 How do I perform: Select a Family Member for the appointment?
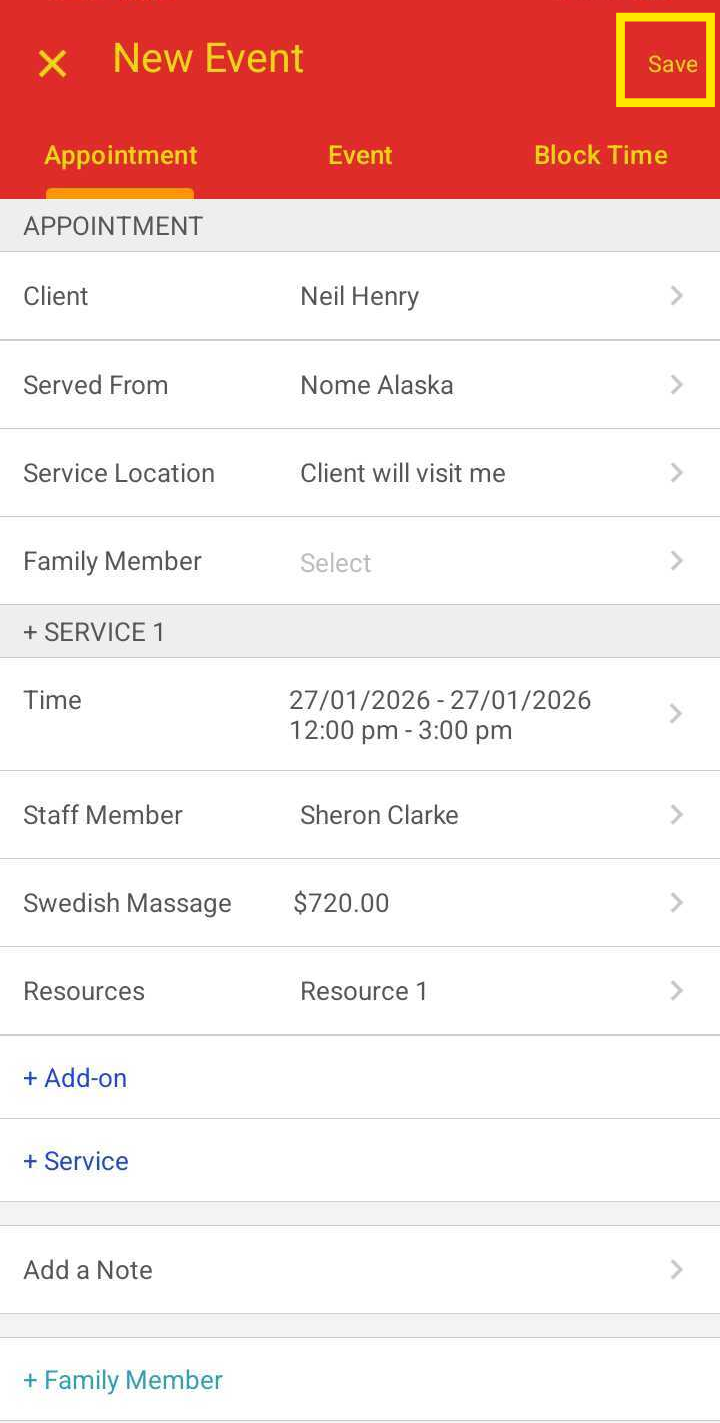coord(360,561)
